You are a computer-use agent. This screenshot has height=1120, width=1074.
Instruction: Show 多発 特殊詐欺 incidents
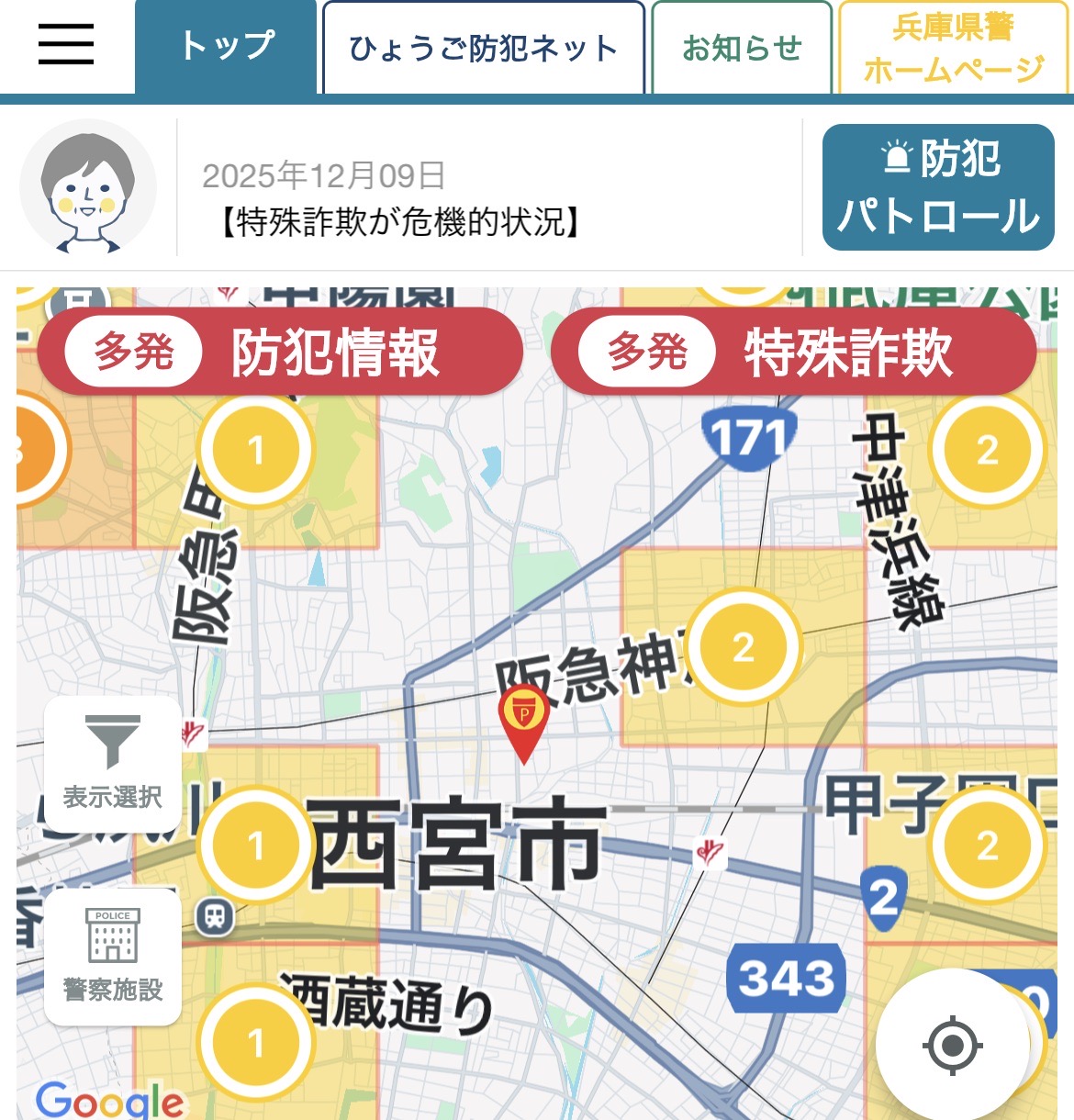point(793,352)
